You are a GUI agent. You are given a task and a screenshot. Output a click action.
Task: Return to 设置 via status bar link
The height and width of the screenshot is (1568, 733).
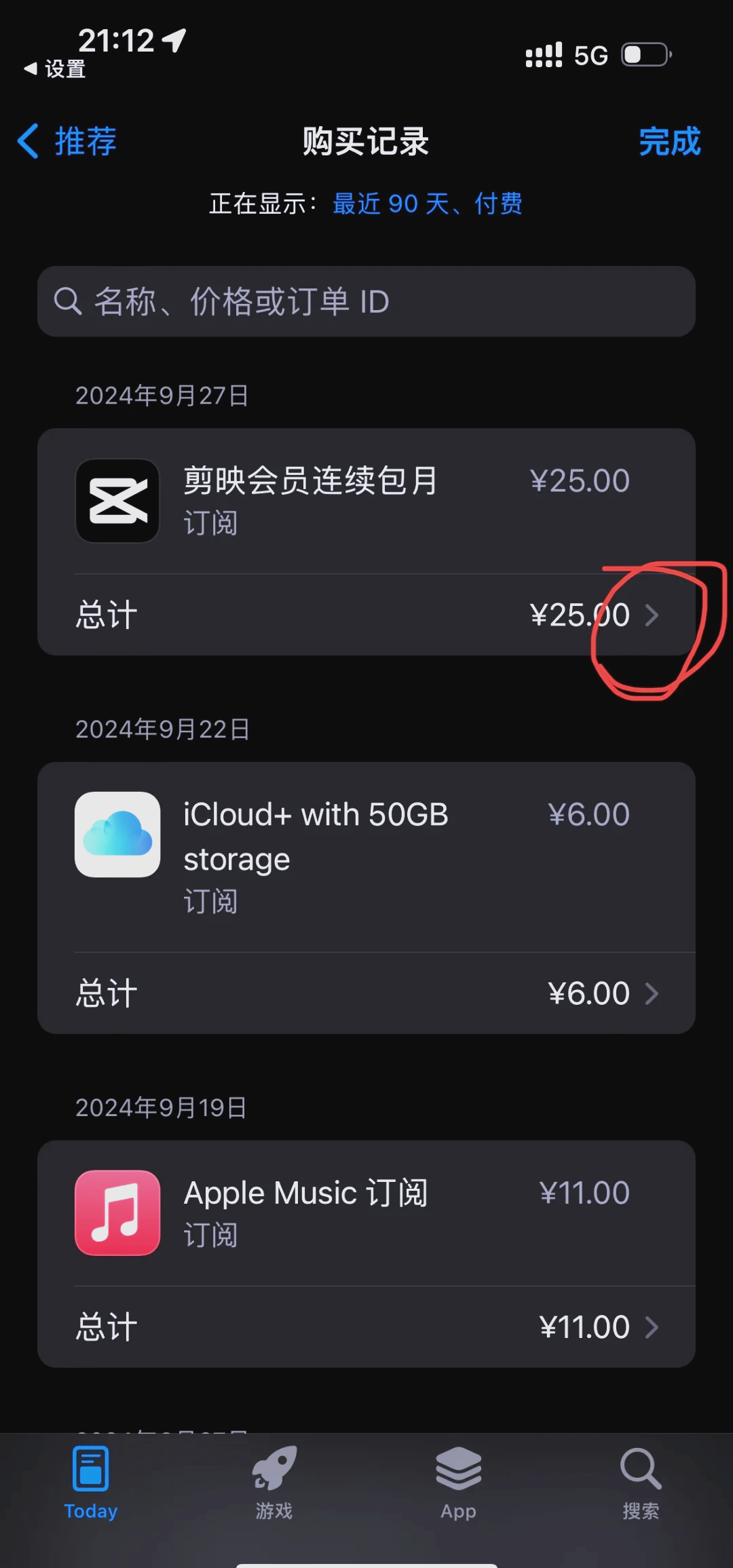[x=53, y=69]
